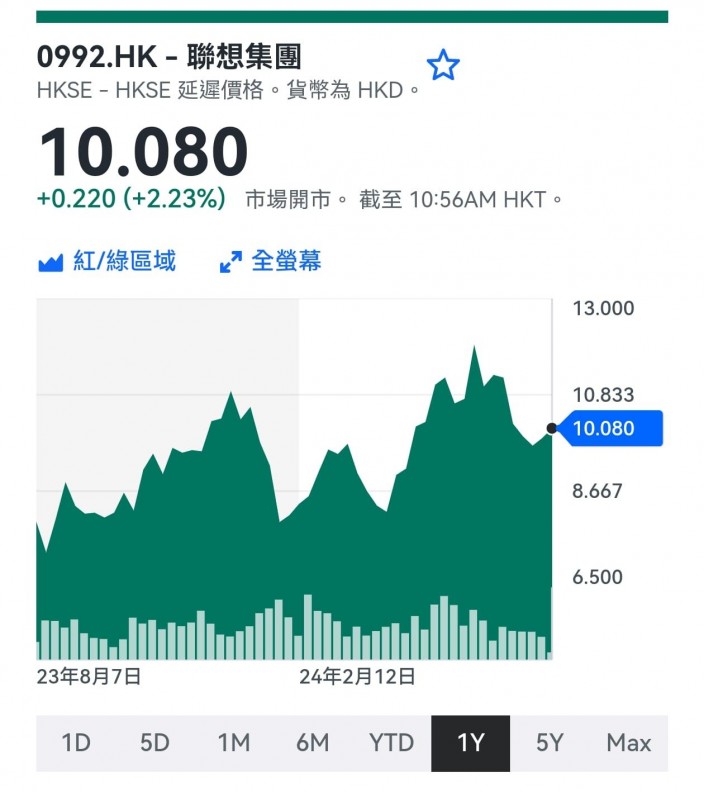
Task: Open the chart in 全螢幕 mode
Action: [x=270, y=262]
